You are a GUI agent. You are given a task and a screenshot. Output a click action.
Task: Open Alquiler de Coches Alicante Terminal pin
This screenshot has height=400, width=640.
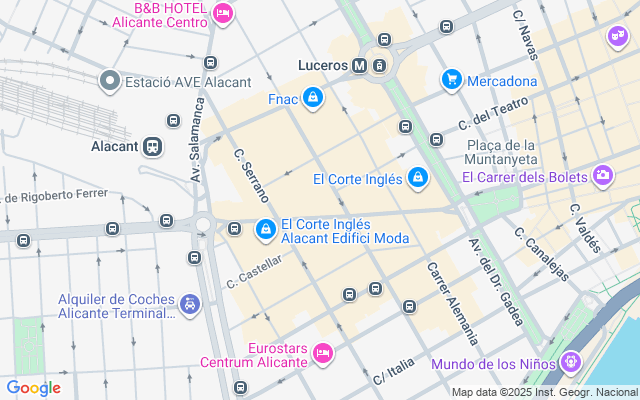click(x=189, y=303)
